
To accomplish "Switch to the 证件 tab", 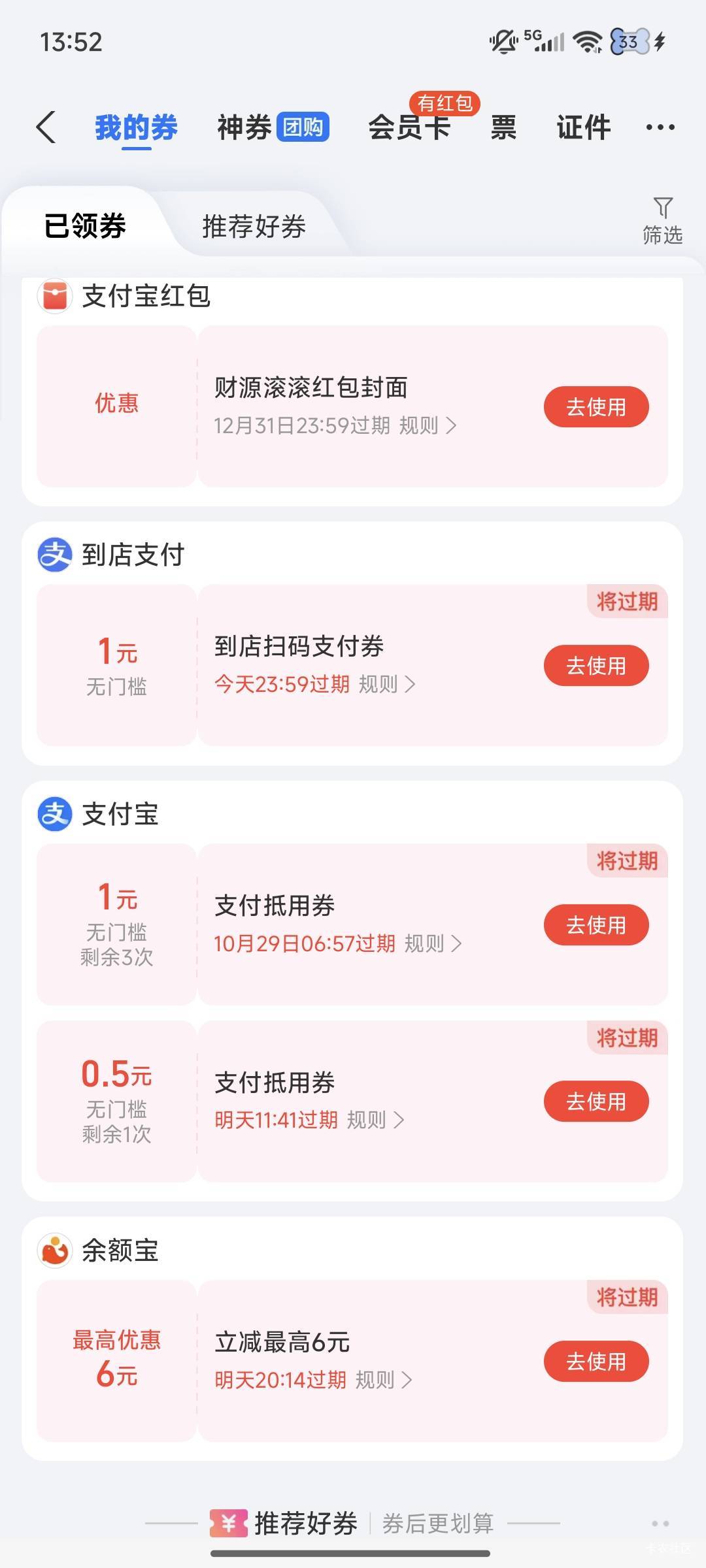I will pos(584,127).
